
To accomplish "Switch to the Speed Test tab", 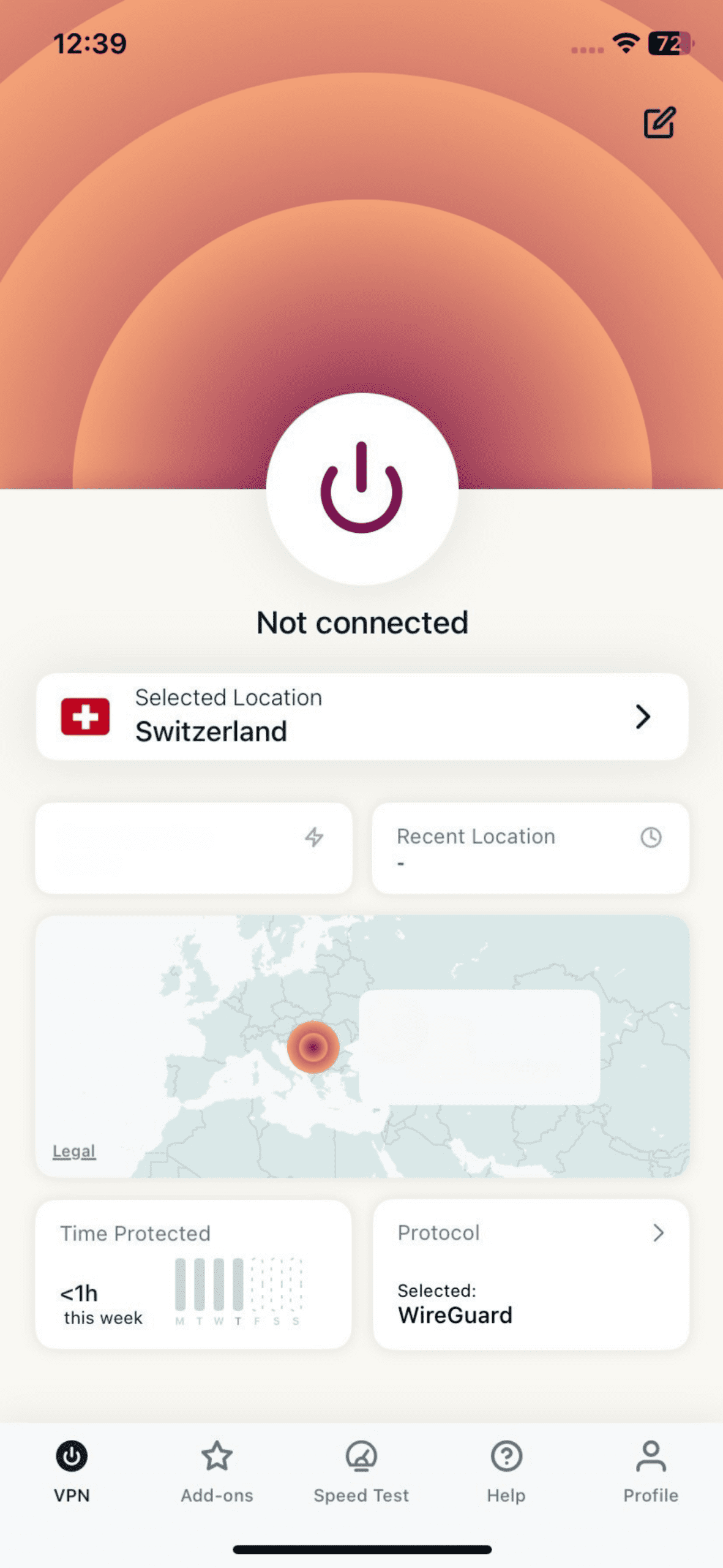I will [x=361, y=1476].
